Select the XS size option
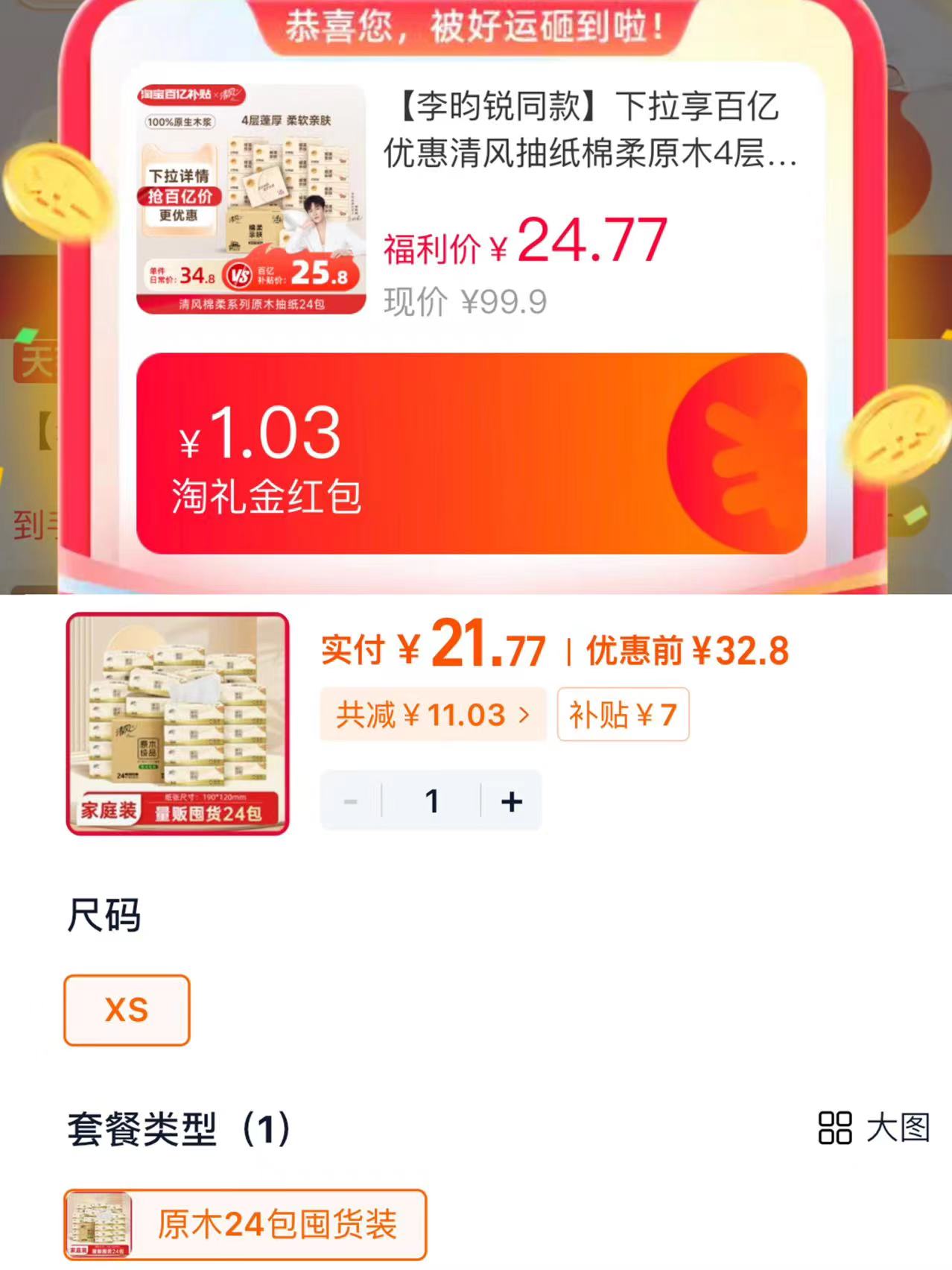 [126, 1011]
